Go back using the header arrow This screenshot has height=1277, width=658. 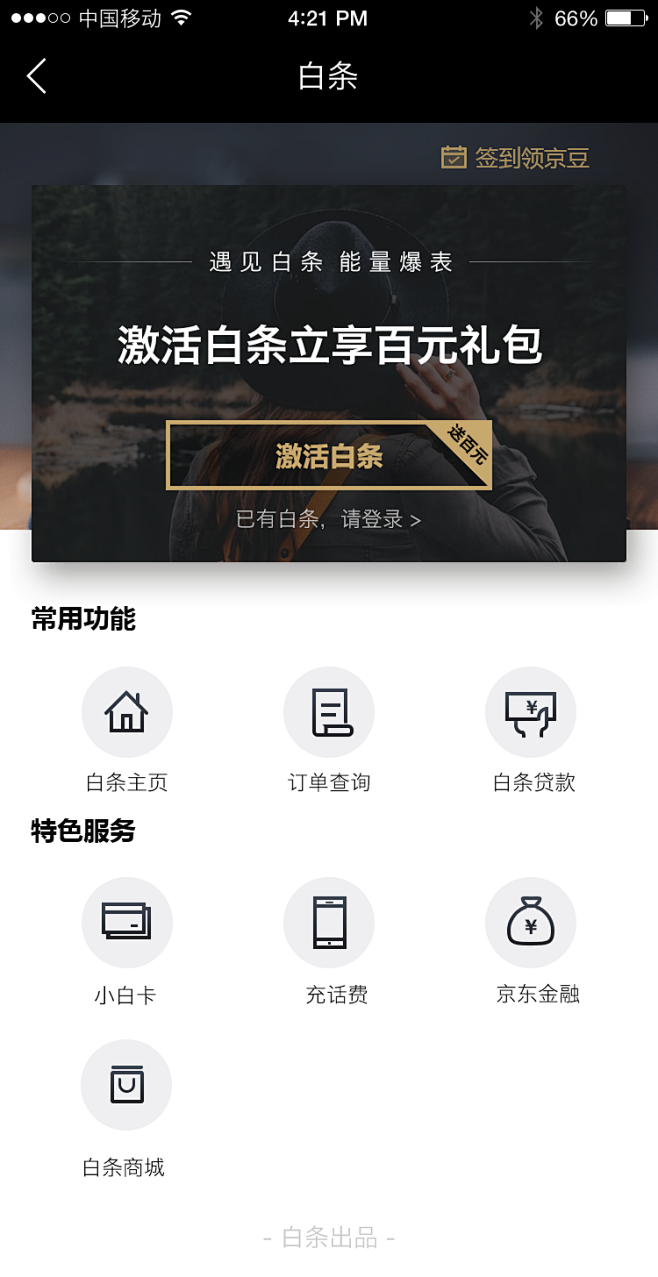[x=37, y=76]
